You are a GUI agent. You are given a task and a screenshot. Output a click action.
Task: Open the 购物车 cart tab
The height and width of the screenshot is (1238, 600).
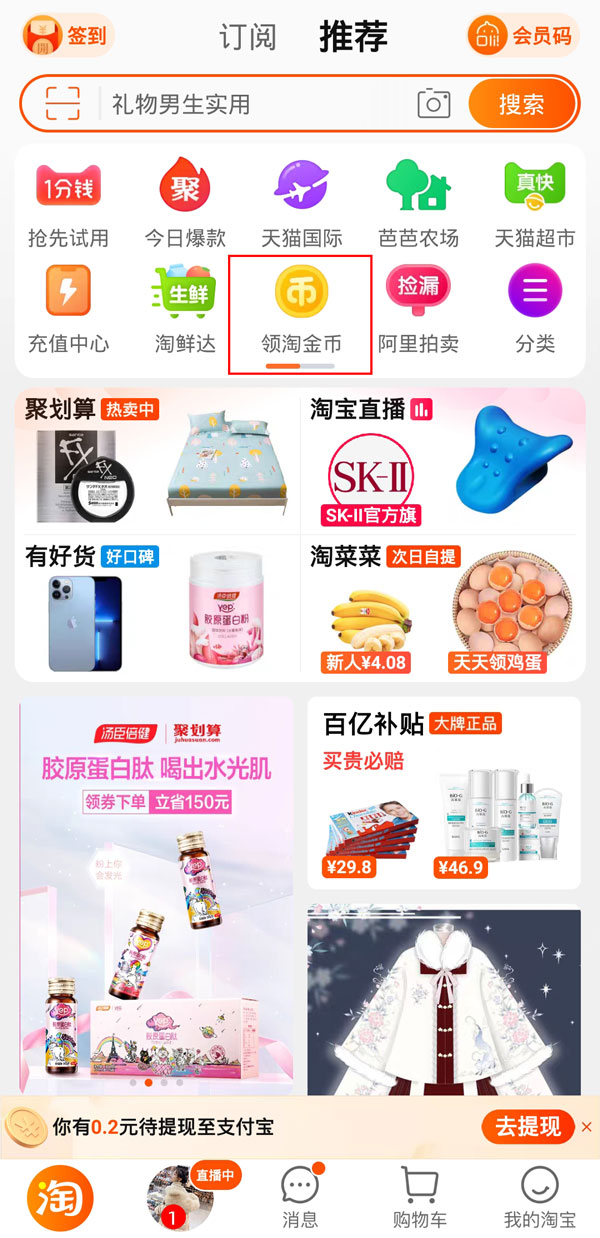[419, 1198]
